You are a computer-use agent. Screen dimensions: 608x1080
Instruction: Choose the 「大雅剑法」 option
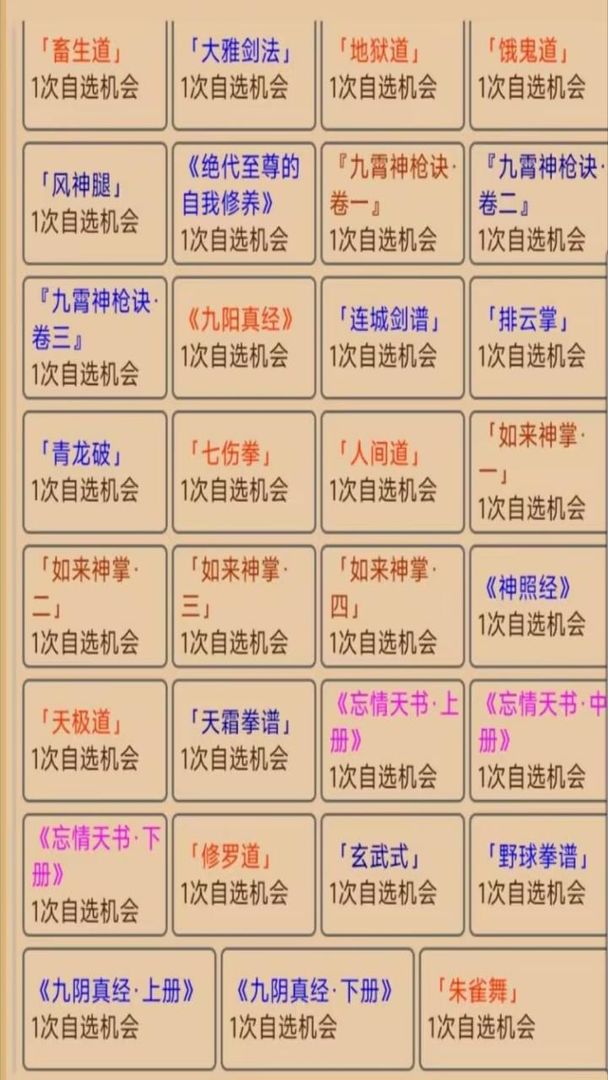[244, 68]
